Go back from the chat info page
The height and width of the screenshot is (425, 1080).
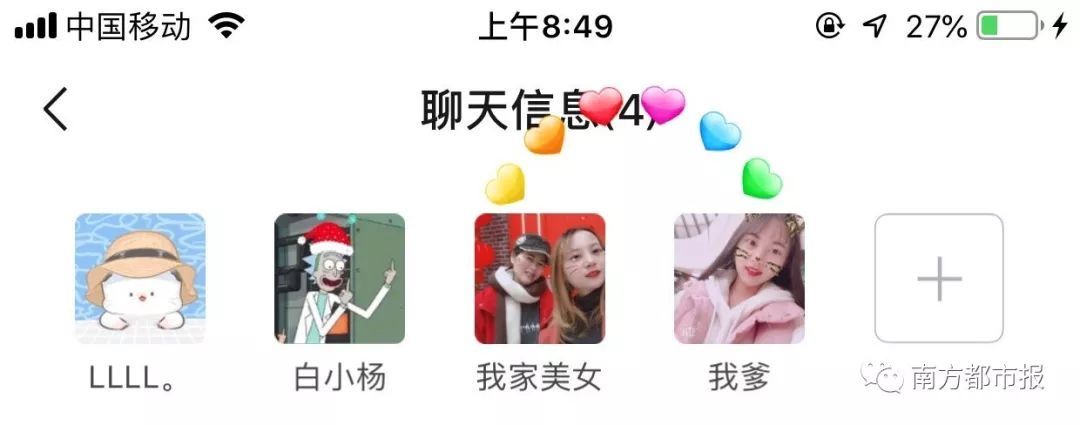[x=56, y=108]
